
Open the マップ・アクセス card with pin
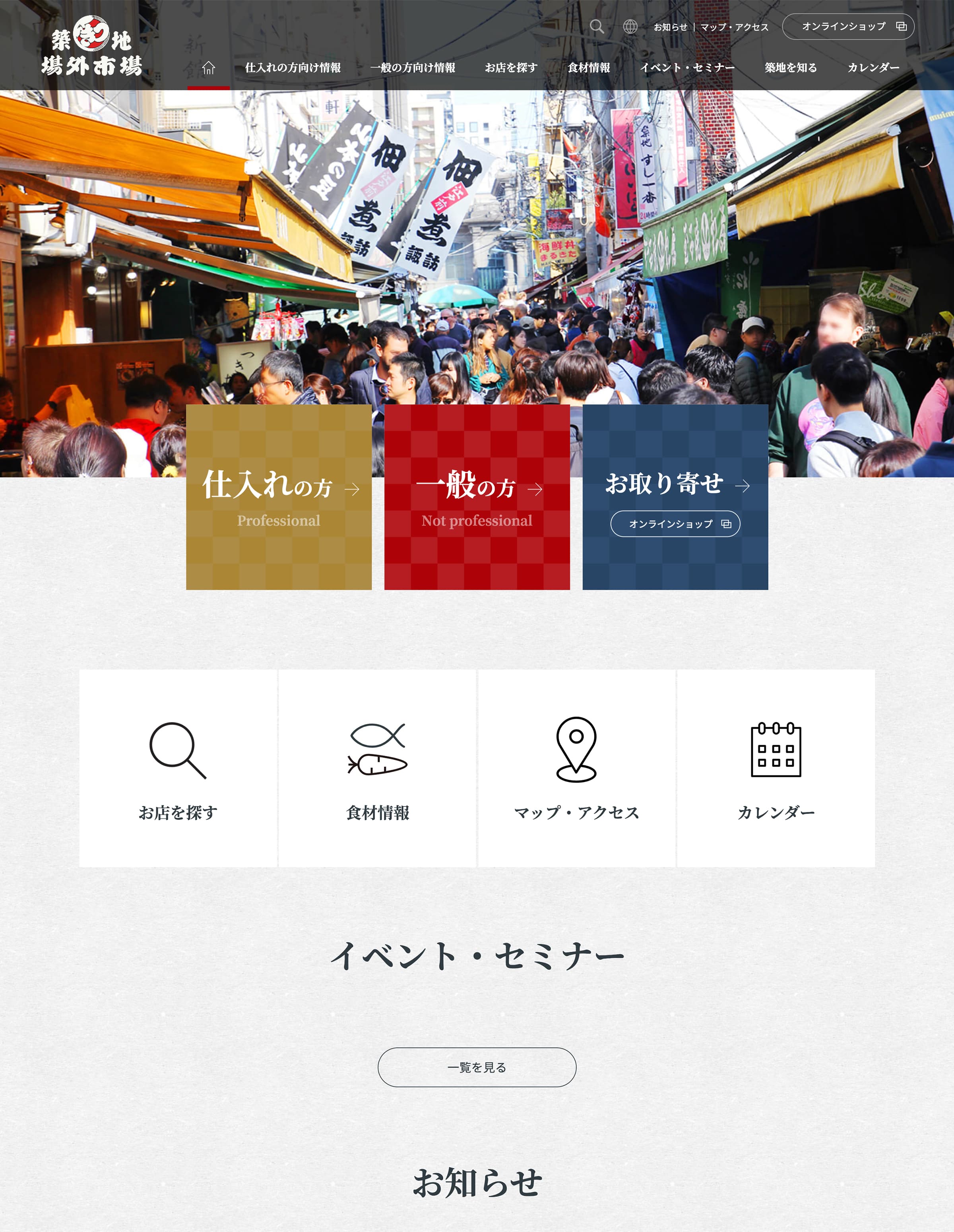pyautogui.click(x=576, y=768)
